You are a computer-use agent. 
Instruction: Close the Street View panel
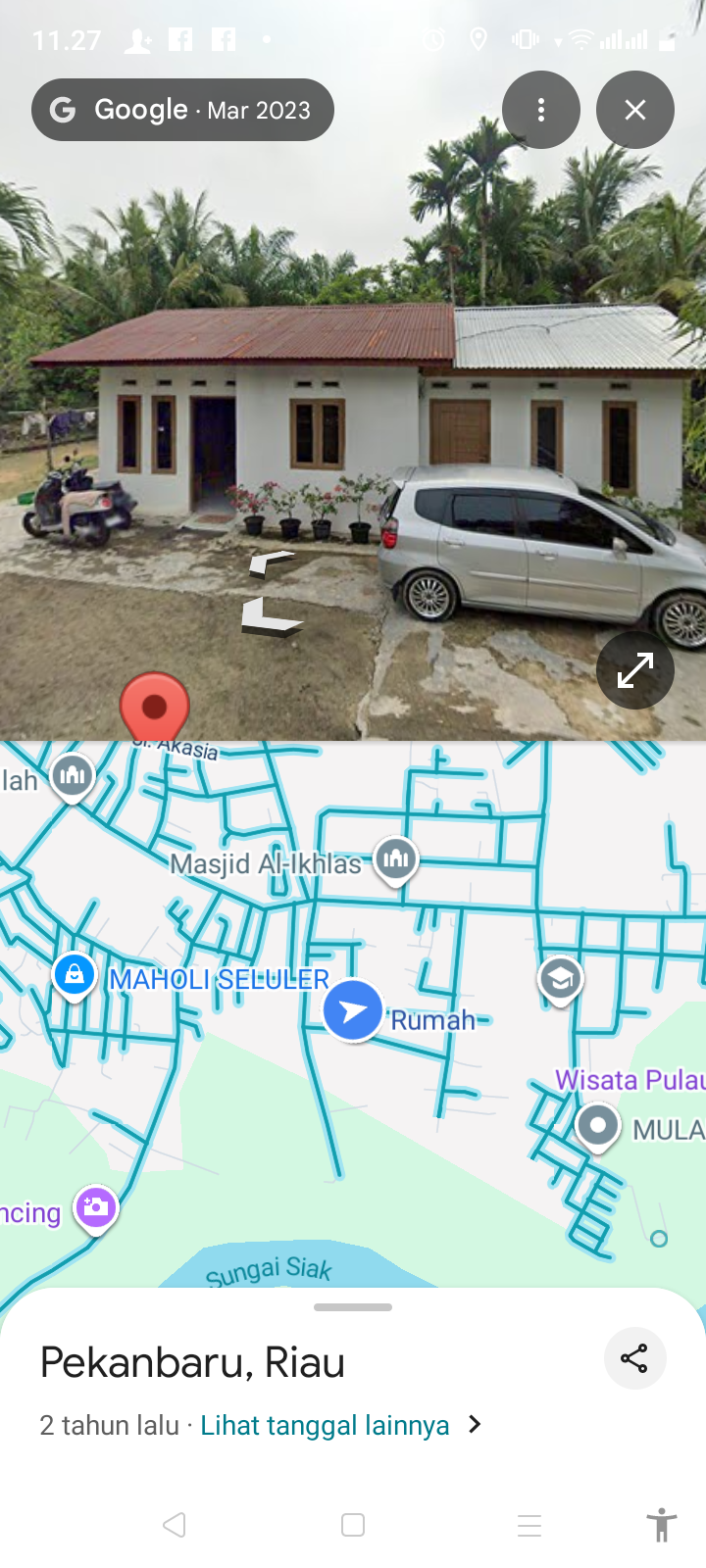634,110
